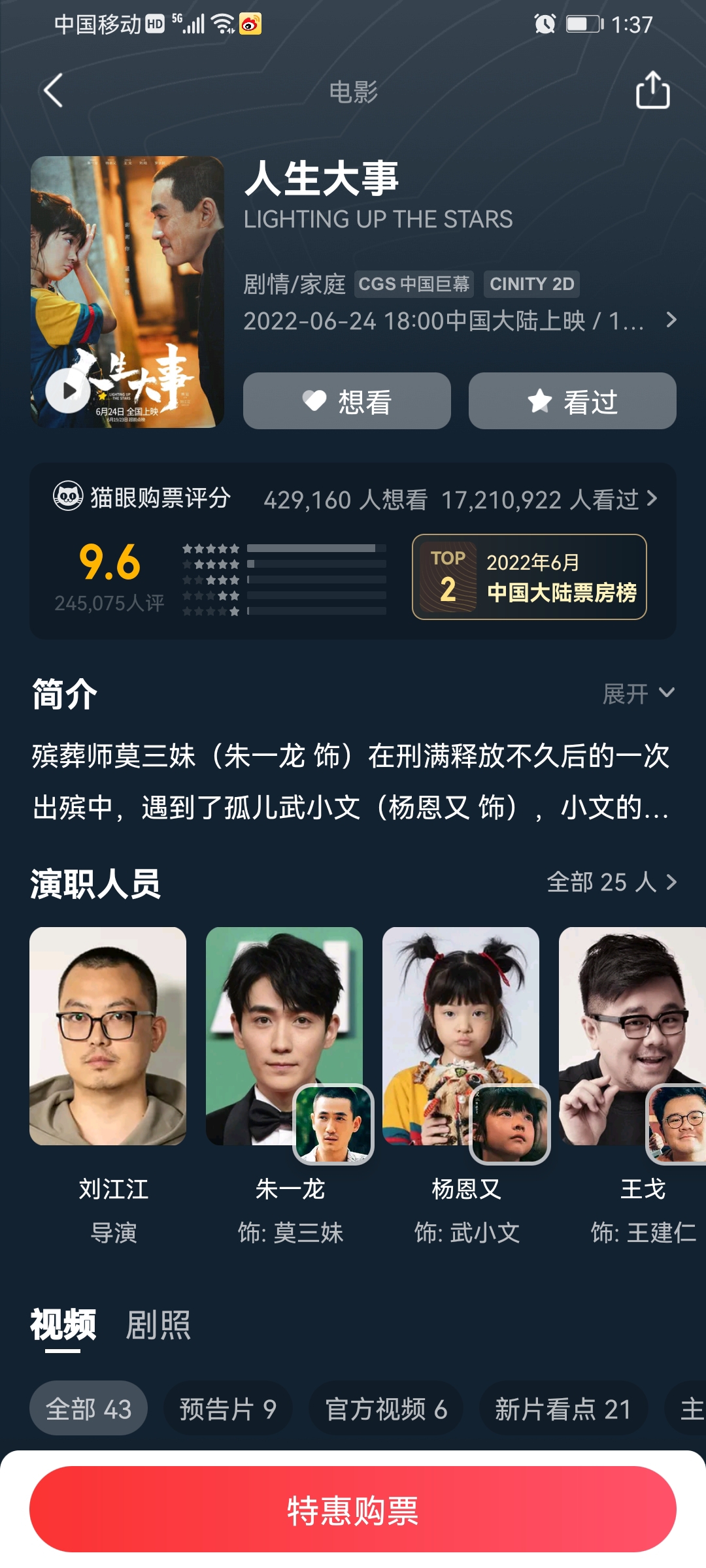Mark the movie as 看过
This screenshot has width=706, height=1568.
click(572, 401)
